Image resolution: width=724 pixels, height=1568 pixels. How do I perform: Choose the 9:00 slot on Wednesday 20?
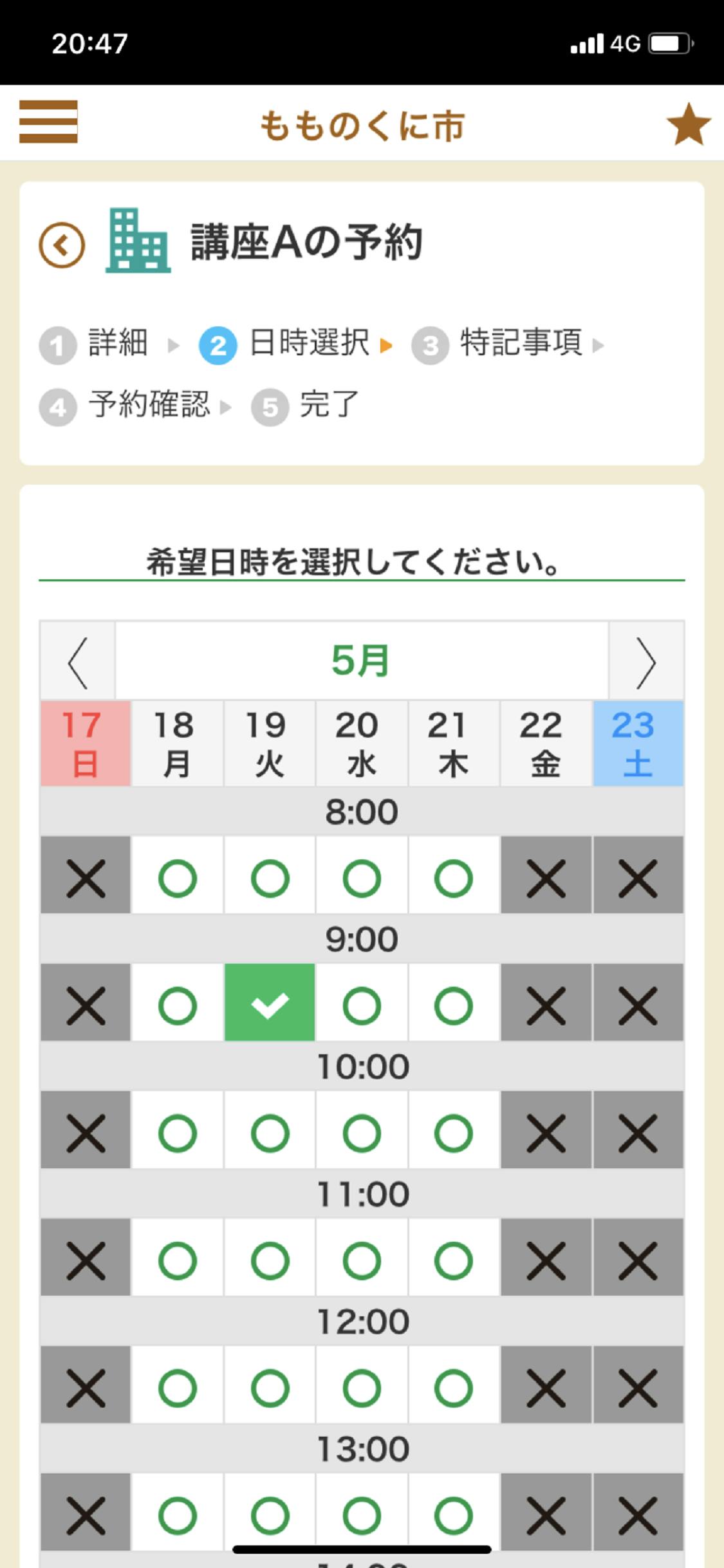click(362, 1005)
